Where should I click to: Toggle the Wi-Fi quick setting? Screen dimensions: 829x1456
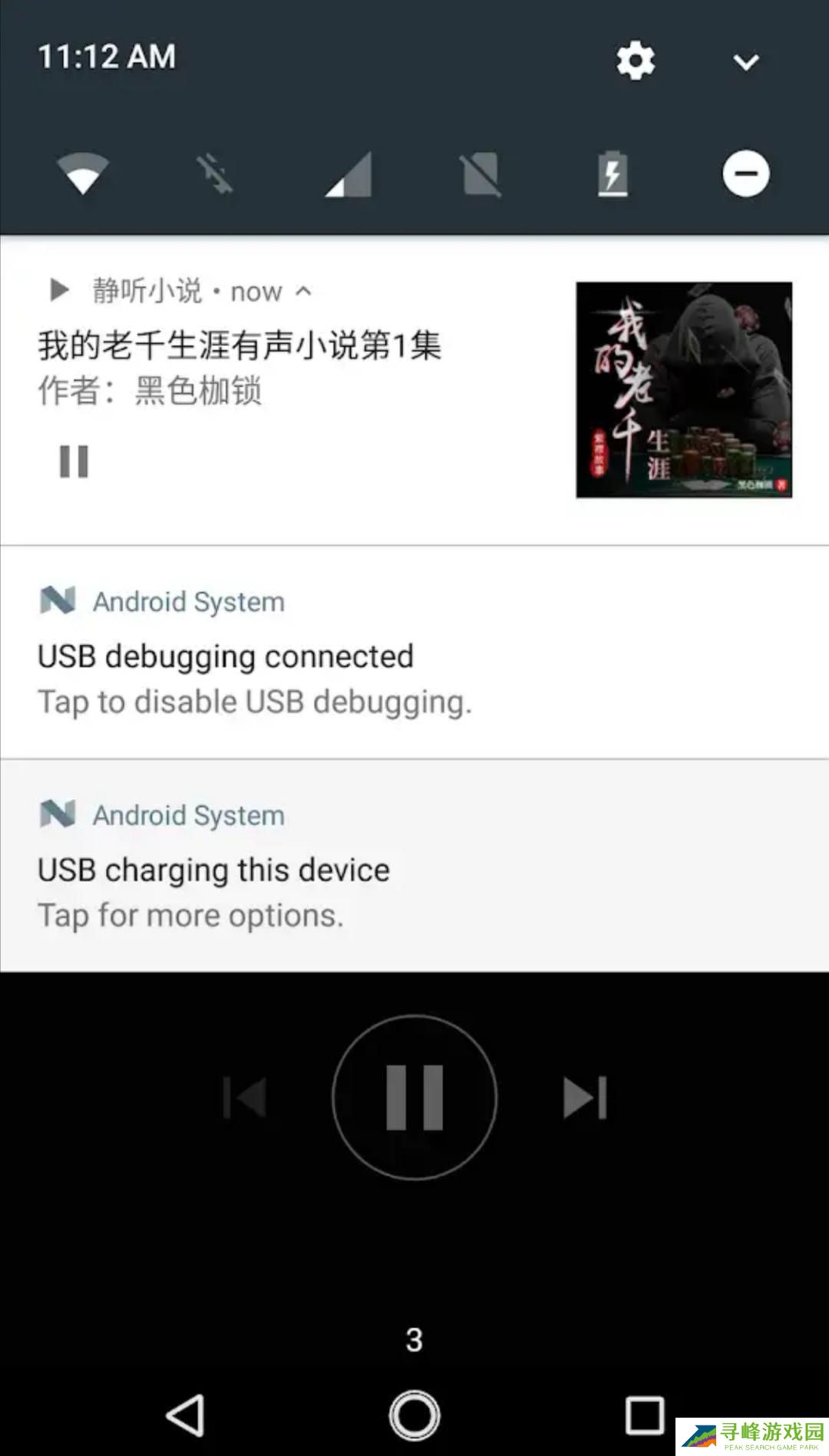(83, 174)
